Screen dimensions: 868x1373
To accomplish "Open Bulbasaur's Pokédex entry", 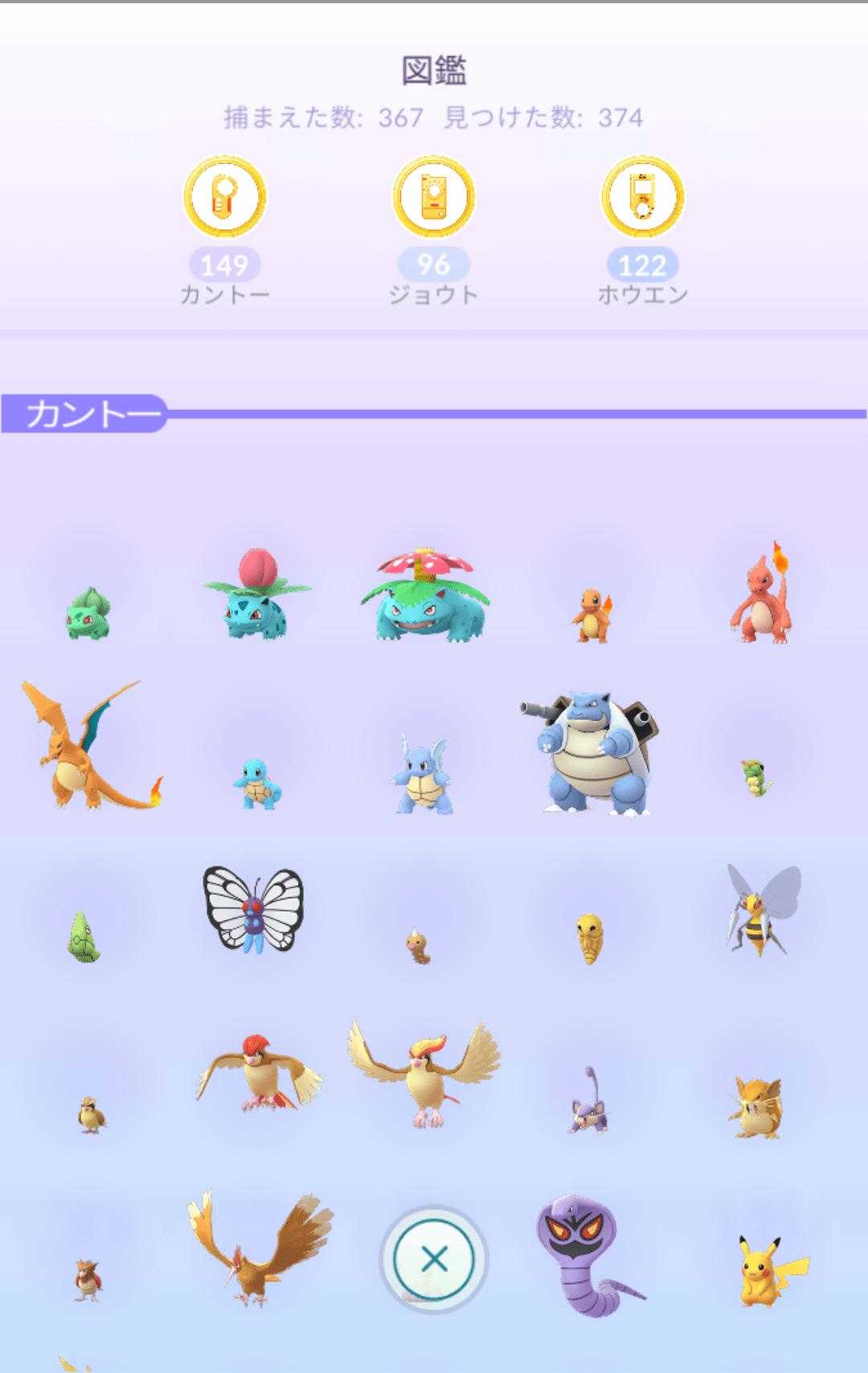I will pos(88,613).
